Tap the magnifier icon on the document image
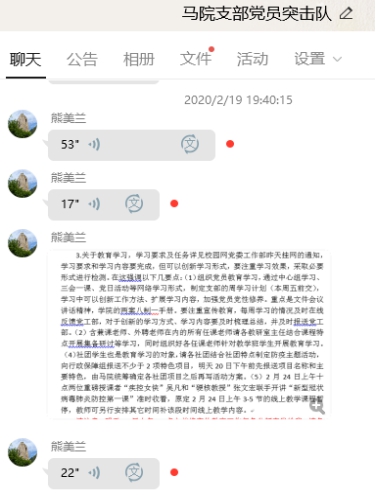Image resolution: width=376 pixels, height=495 pixels. click(316, 407)
